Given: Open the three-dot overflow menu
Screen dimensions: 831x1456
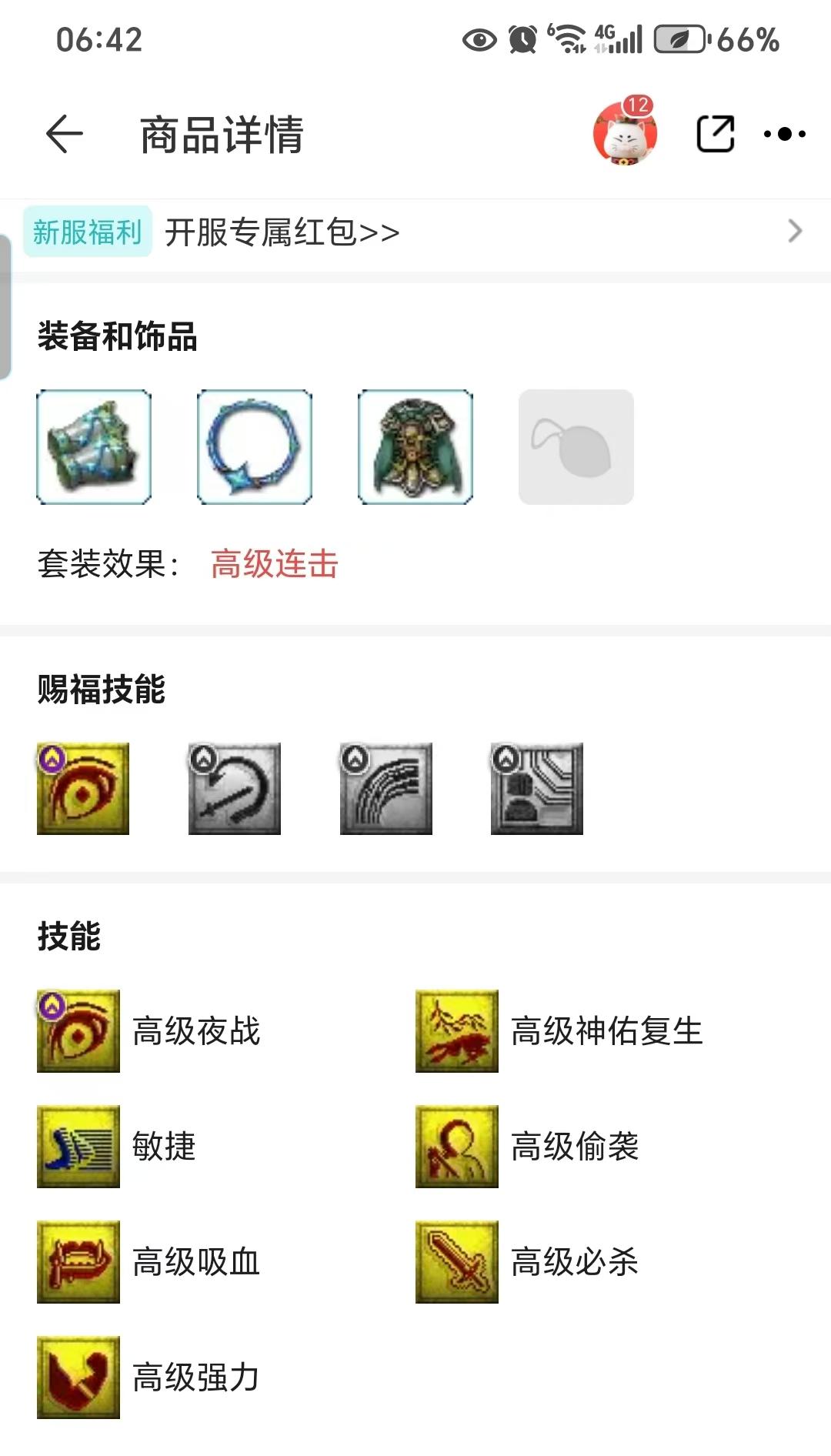Looking at the screenshot, I should coord(784,134).
